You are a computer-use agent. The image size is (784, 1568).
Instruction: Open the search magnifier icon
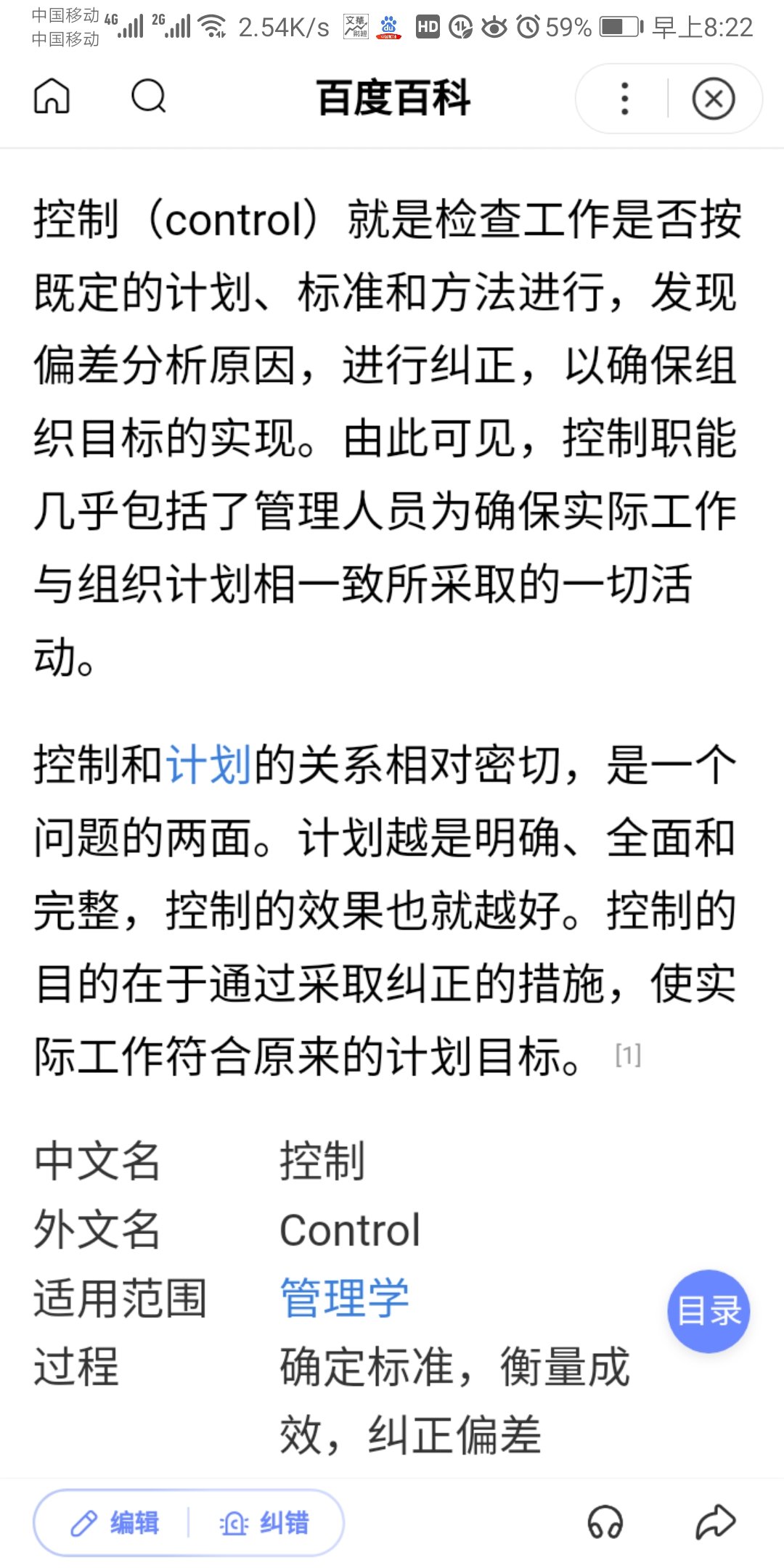[149, 97]
